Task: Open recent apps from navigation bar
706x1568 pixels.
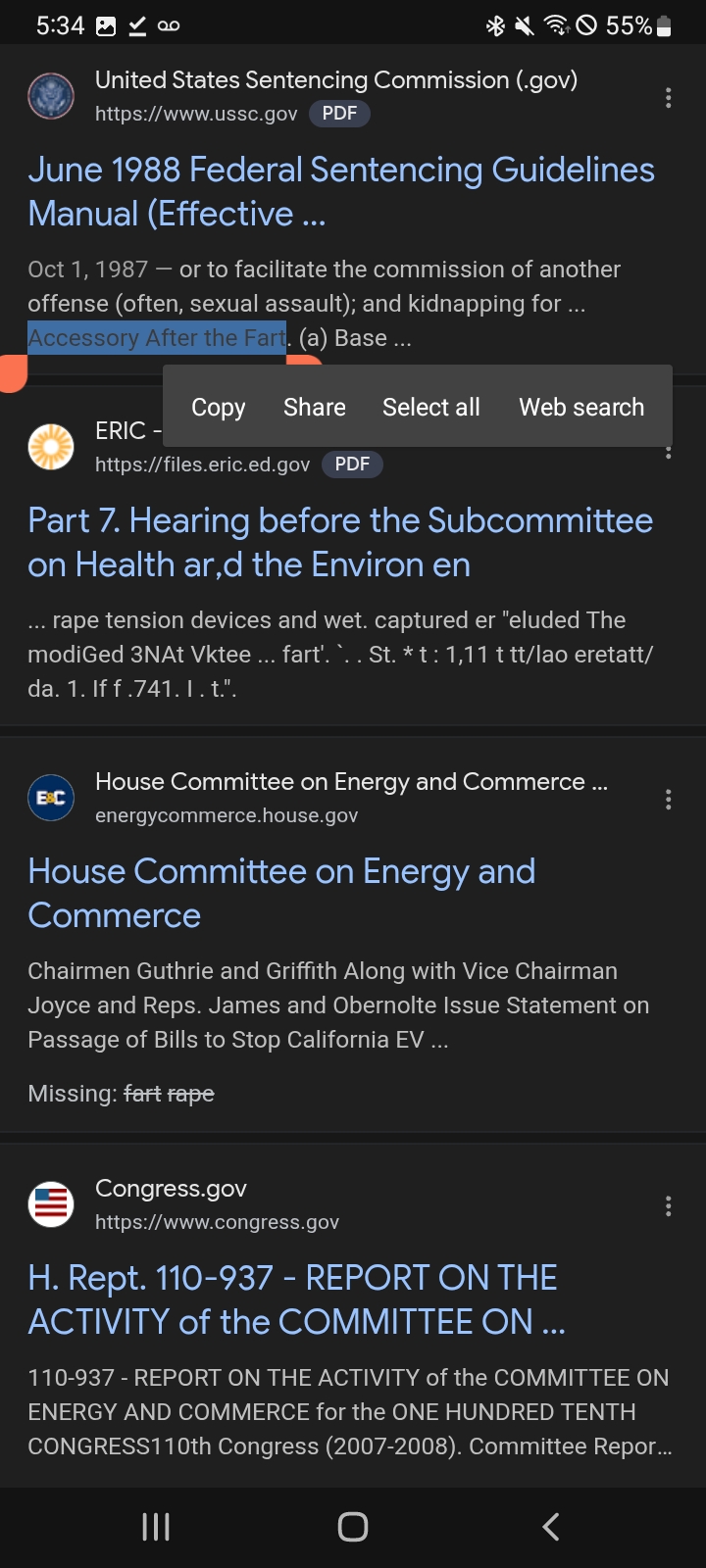Action: 156,1526
